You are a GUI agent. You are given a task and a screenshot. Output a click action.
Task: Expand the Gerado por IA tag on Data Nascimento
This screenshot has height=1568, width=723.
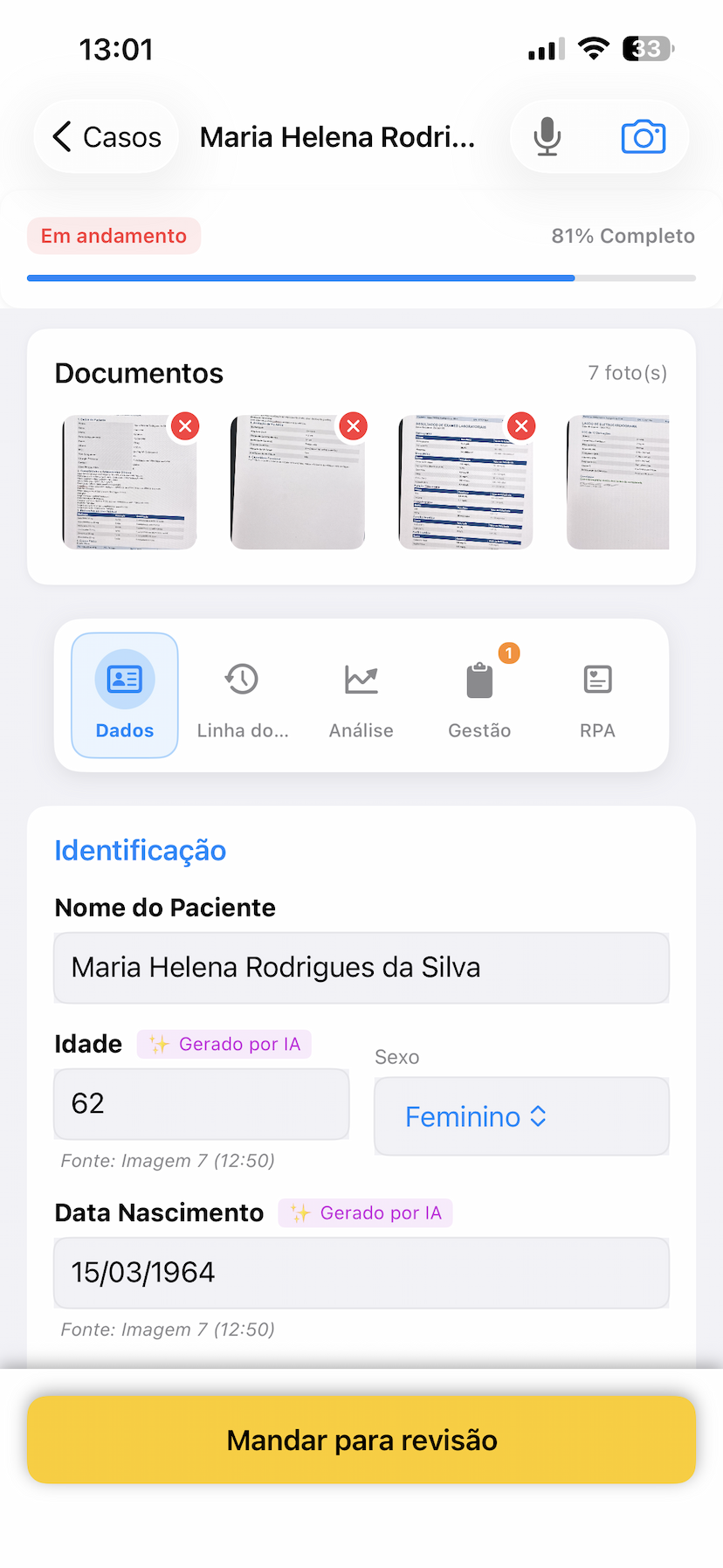click(364, 1212)
